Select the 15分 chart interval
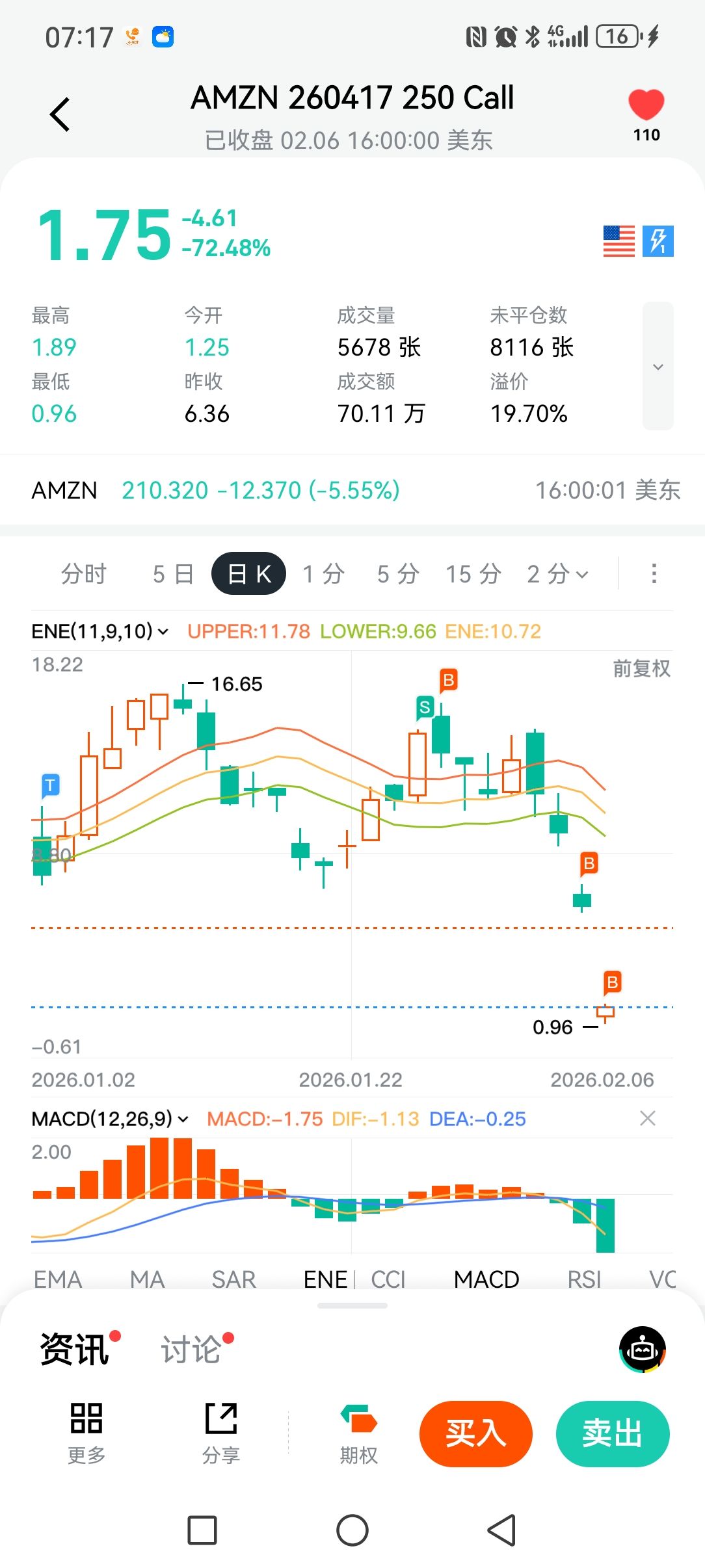 pos(473,574)
